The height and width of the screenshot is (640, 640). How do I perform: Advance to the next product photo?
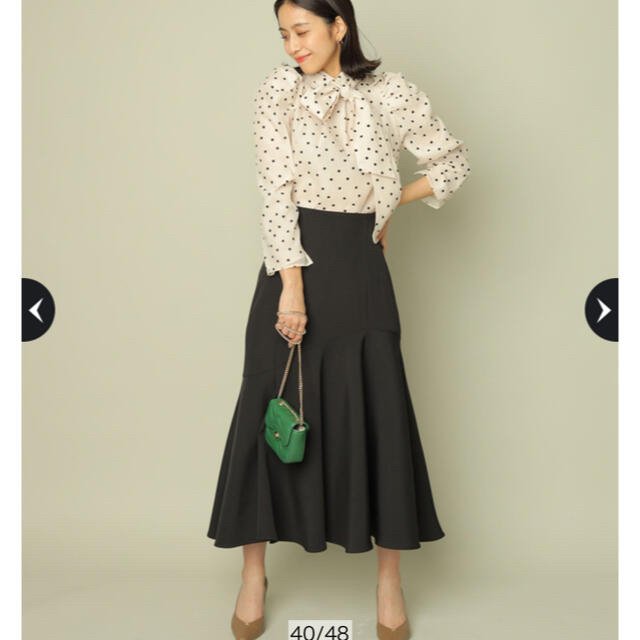(602, 311)
